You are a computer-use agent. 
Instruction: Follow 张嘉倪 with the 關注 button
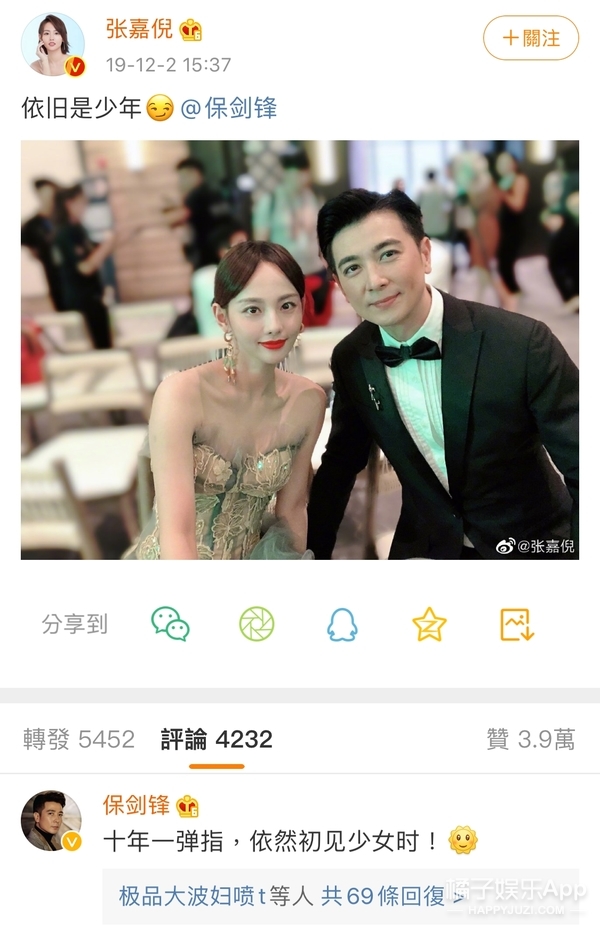[530, 39]
